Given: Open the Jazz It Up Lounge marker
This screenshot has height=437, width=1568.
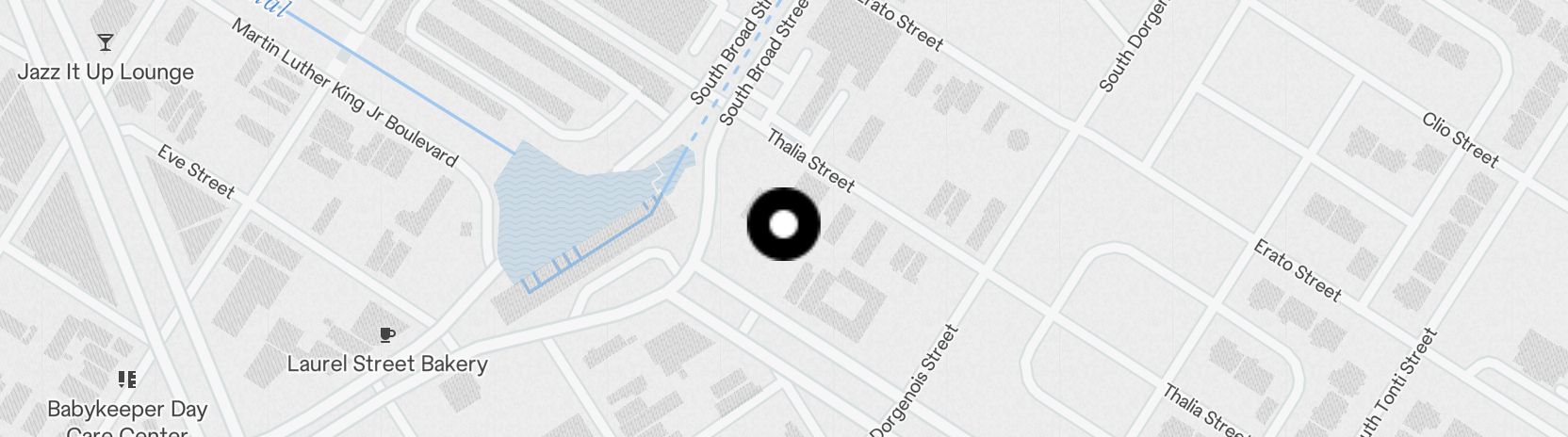Looking at the screenshot, I should click(106, 43).
